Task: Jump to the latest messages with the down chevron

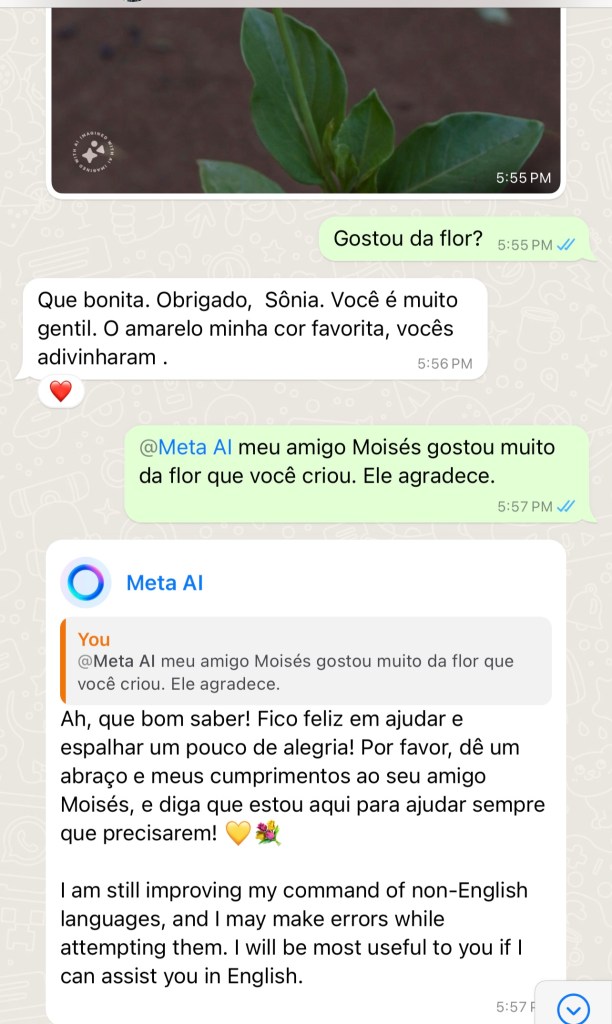Action: (x=573, y=1008)
